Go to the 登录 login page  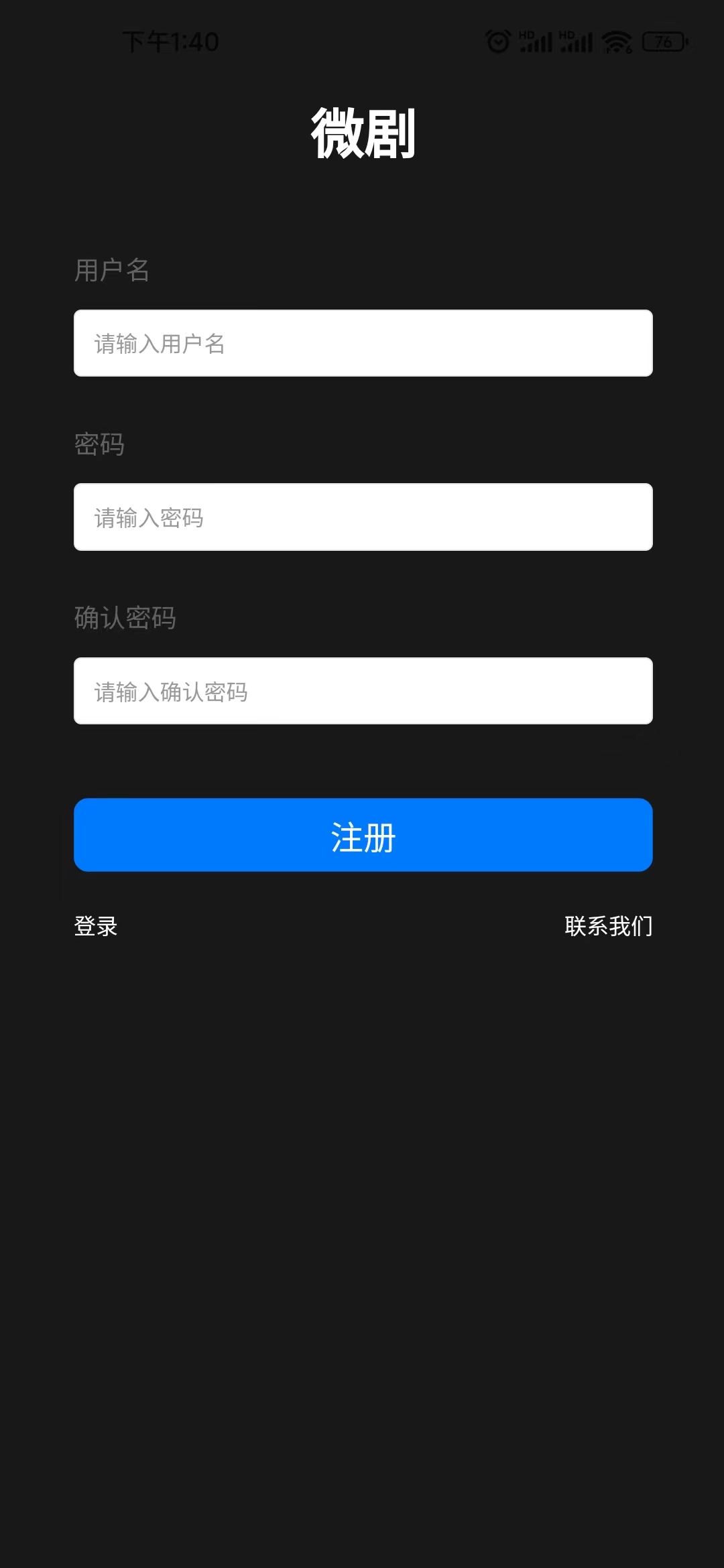click(96, 926)
